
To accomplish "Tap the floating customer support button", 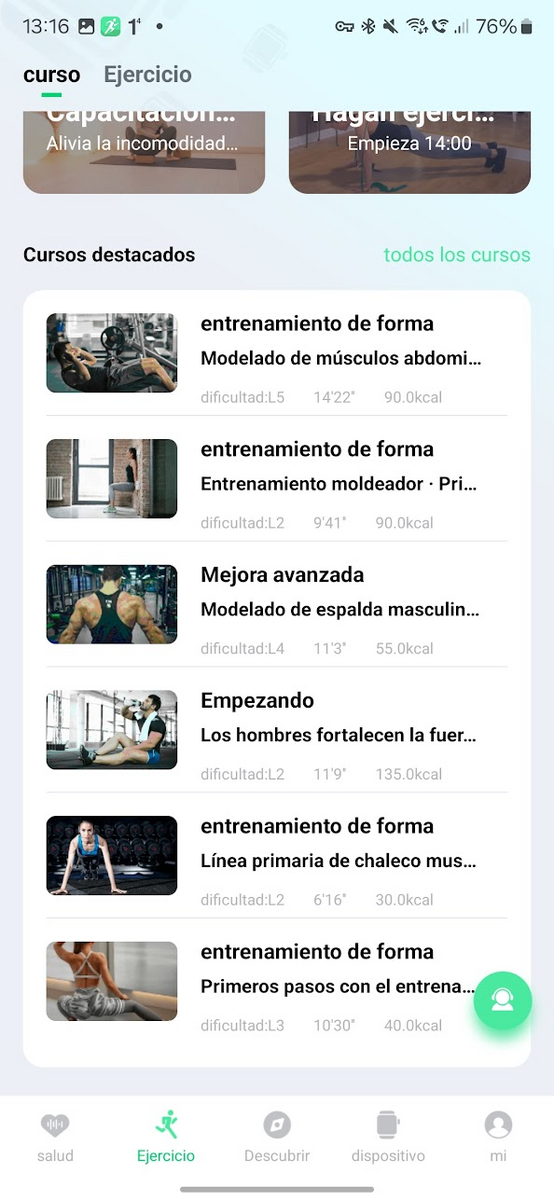I will click(503, 1000).
